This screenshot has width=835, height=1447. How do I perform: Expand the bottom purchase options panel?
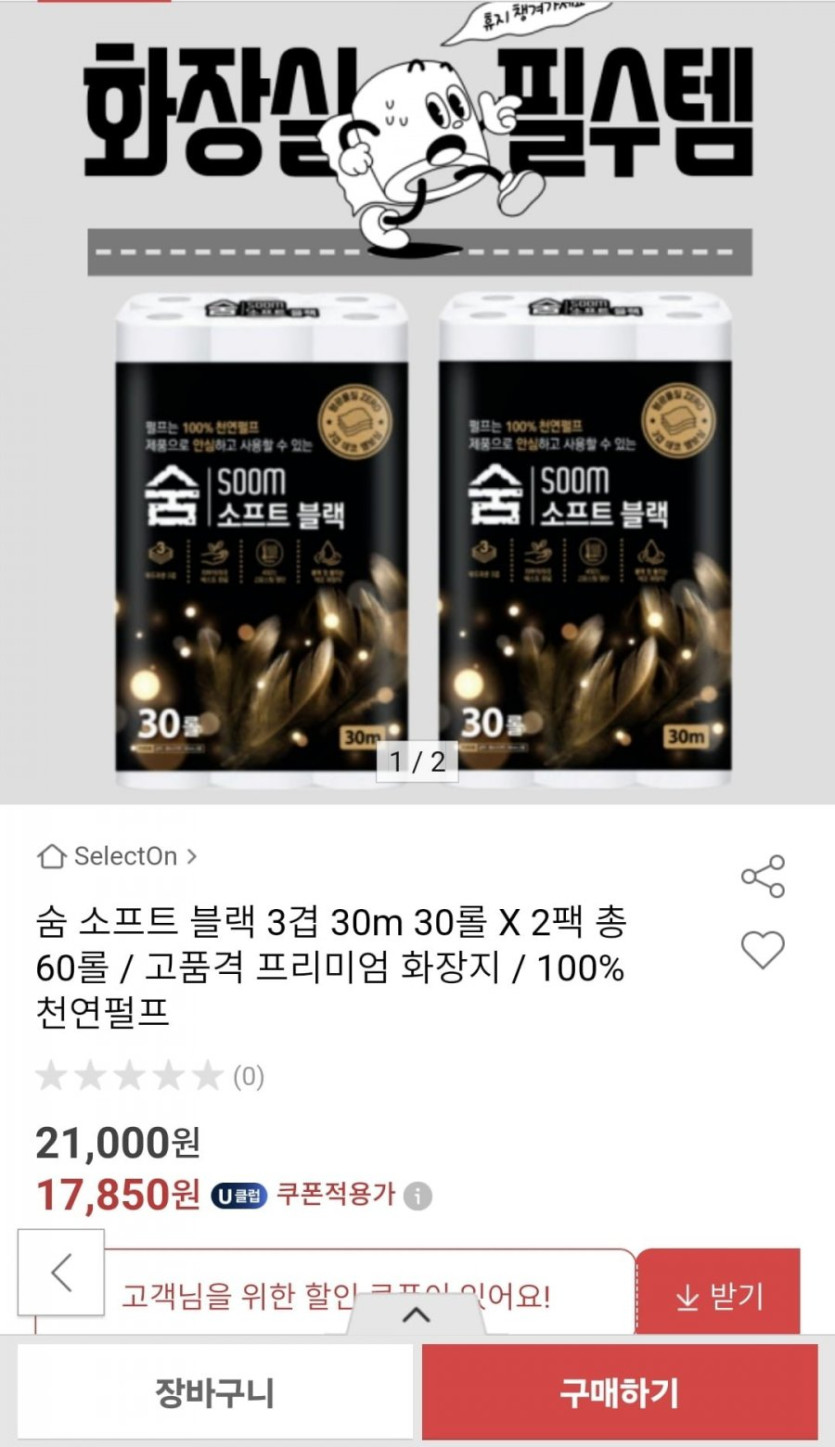[x=416, y=1315]
